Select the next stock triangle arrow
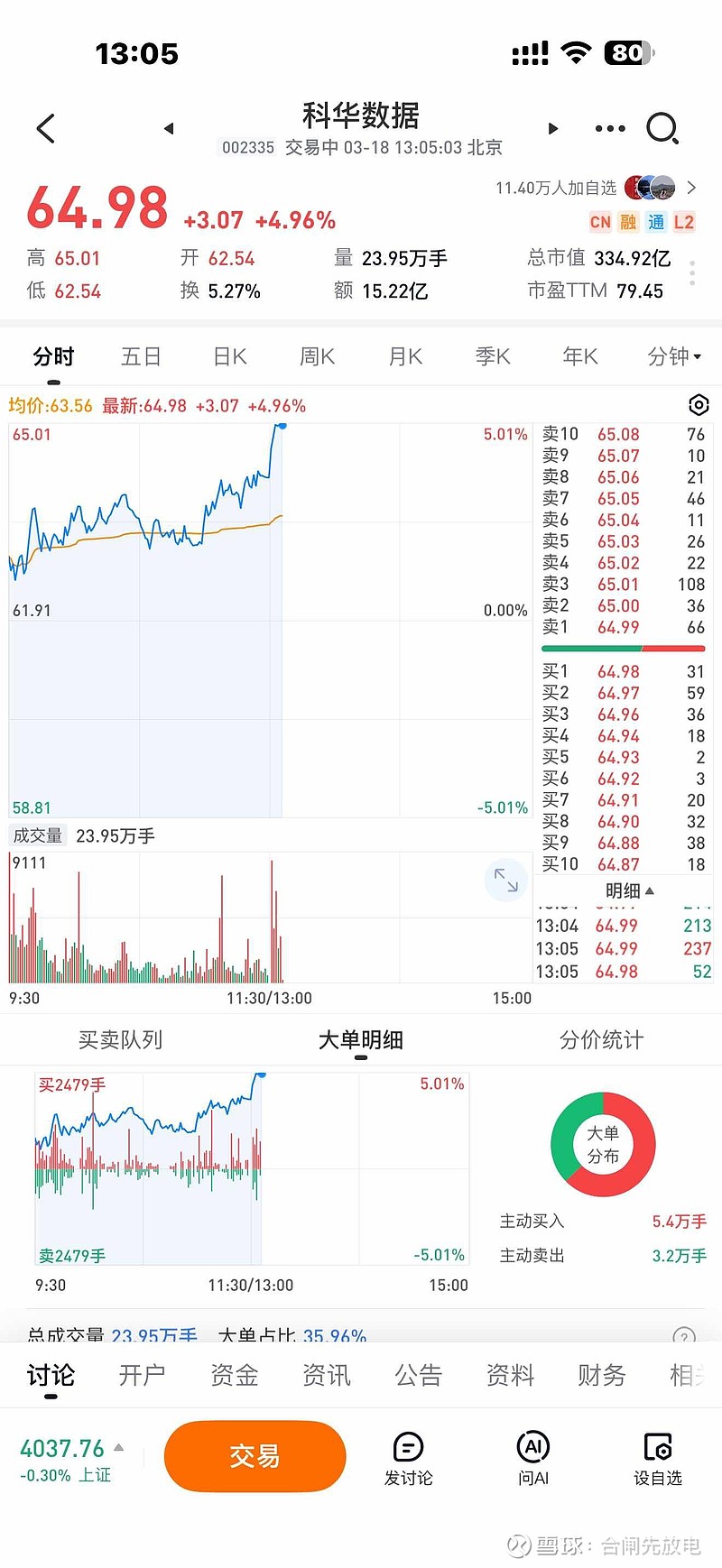Image resolution: width=722 pixels, height=1568 pixels. [x=553, y=128]
